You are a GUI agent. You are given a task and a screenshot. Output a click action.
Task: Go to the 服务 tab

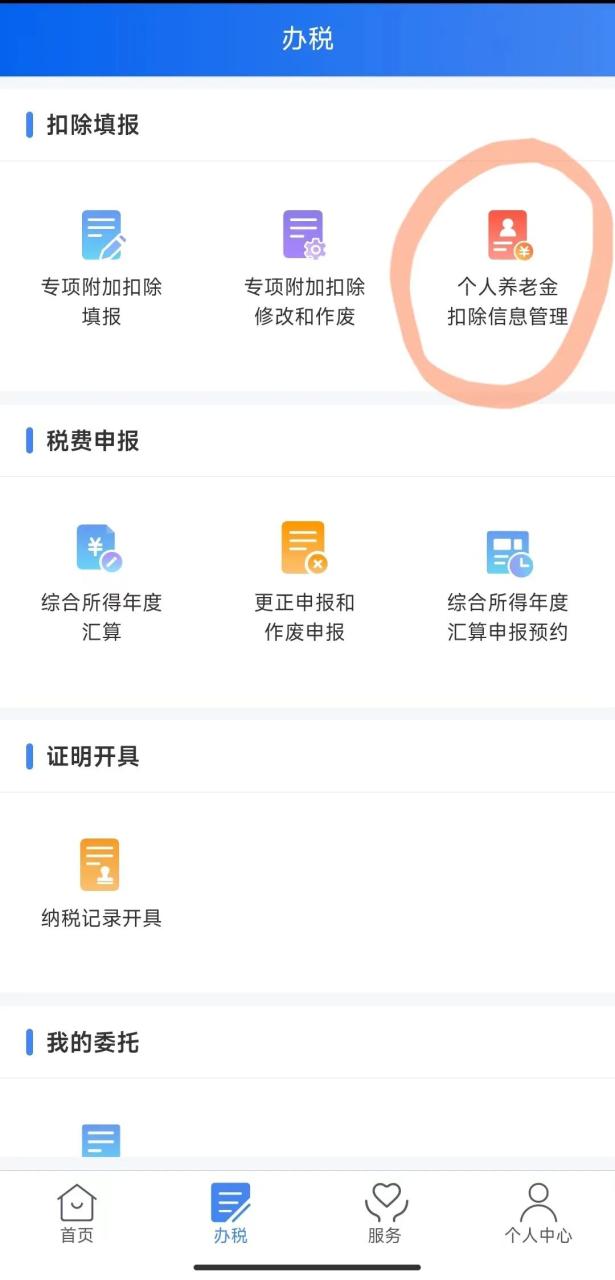pyautogui.click(x=385, y=1213)
